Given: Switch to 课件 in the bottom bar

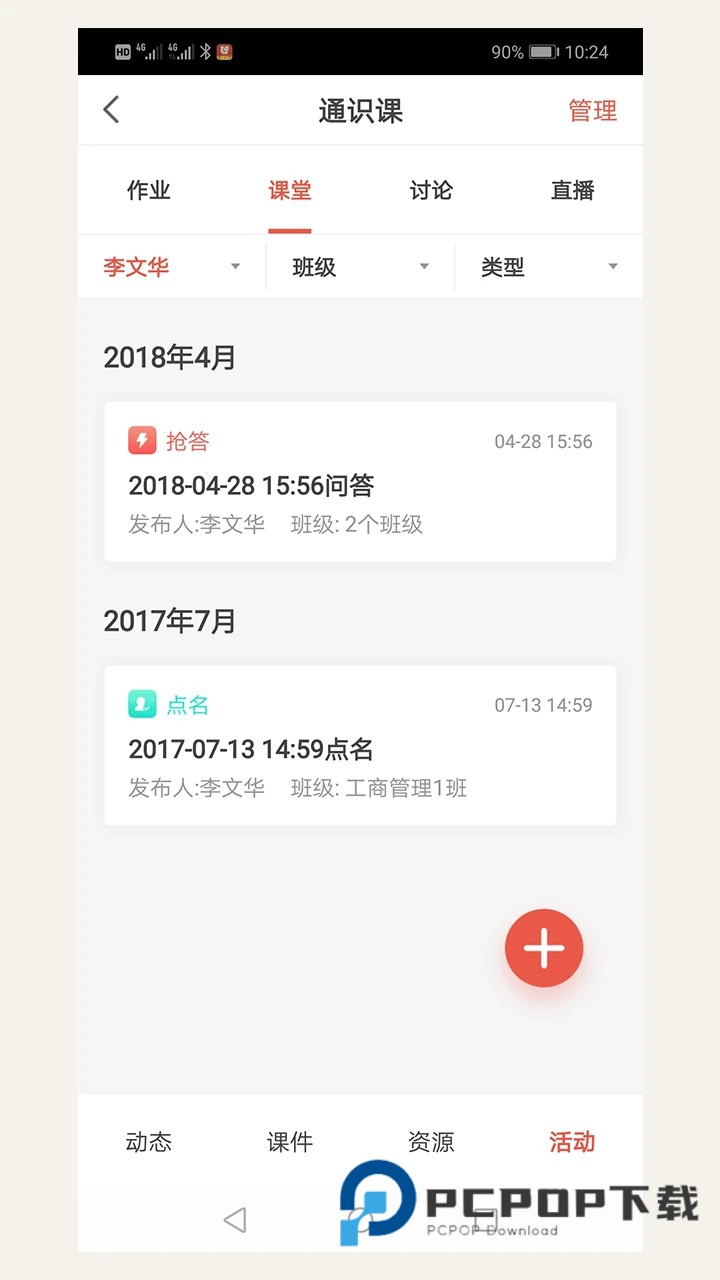Looking at the screenshot, I should pos(290,1142).
